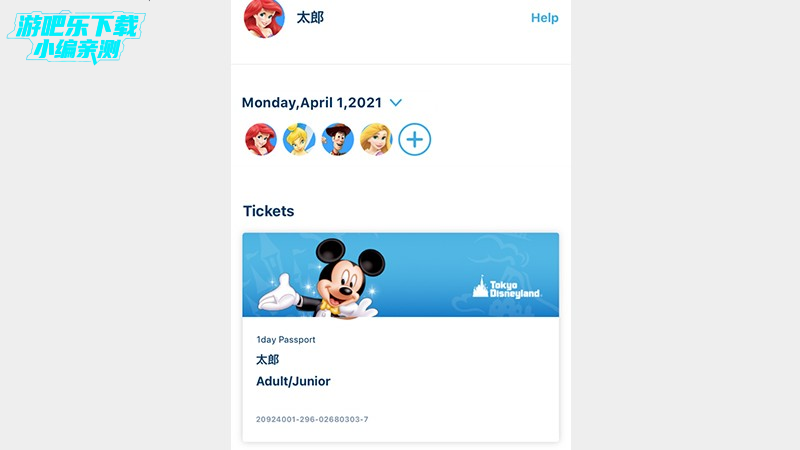
Task: Open the 1day Passport ticket card
Action: (x=400, y=337)
